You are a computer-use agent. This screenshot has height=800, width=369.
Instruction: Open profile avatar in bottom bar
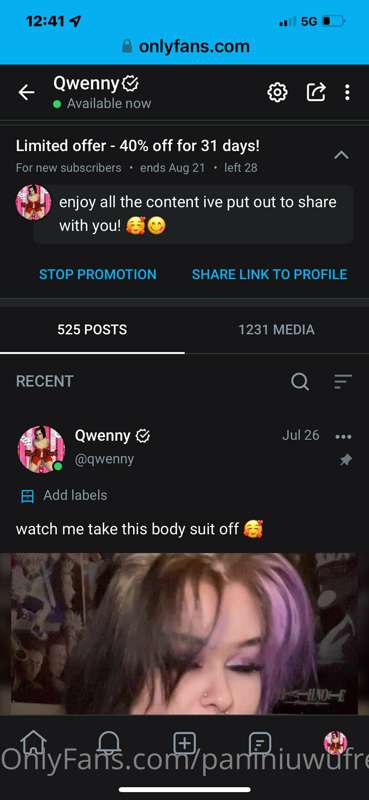[x=335, y=743]
